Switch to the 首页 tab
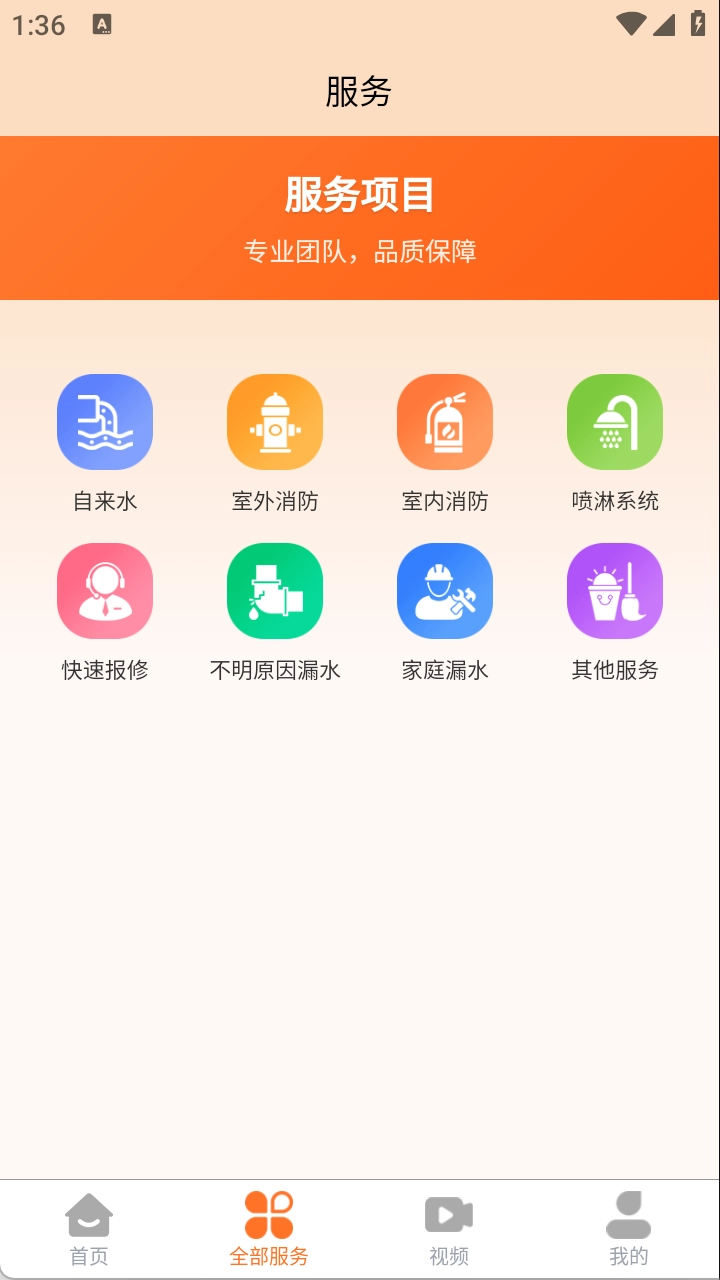This screenshot has height=1280, width=720. coord(89,1228)
